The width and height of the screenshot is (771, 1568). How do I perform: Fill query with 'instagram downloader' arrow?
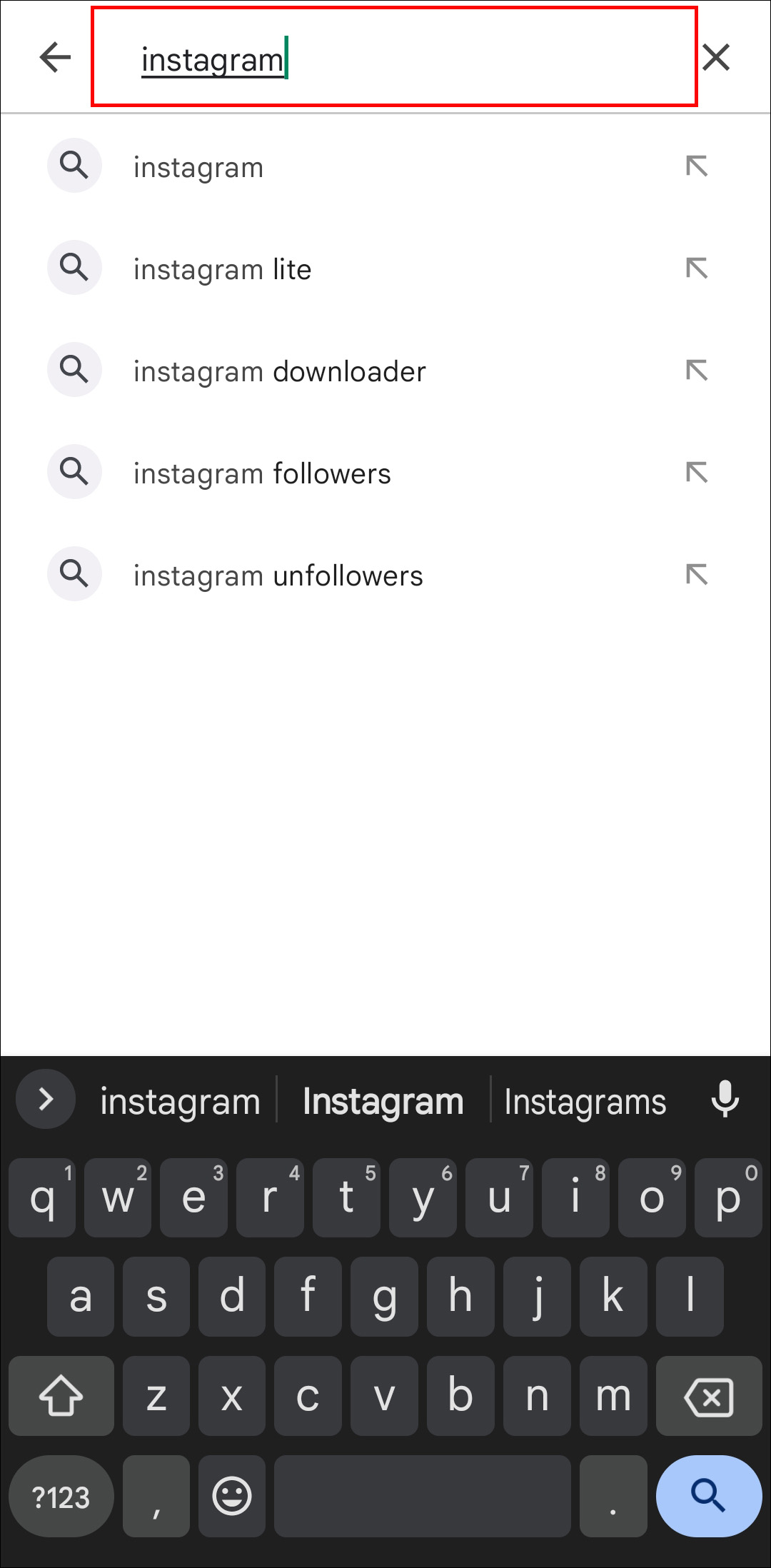coord(696,371)
